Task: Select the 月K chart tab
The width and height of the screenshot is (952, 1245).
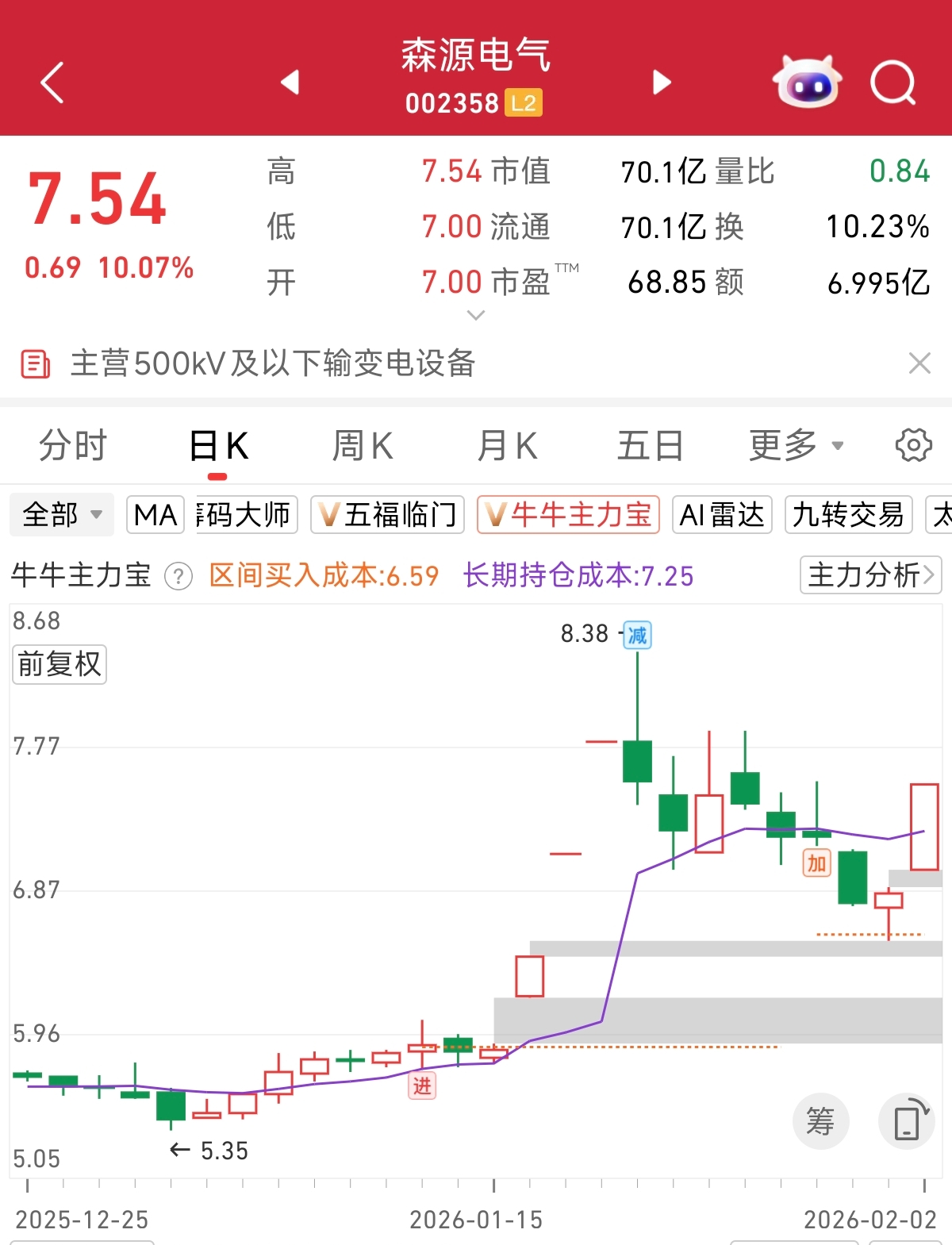Action: (507, 445)
